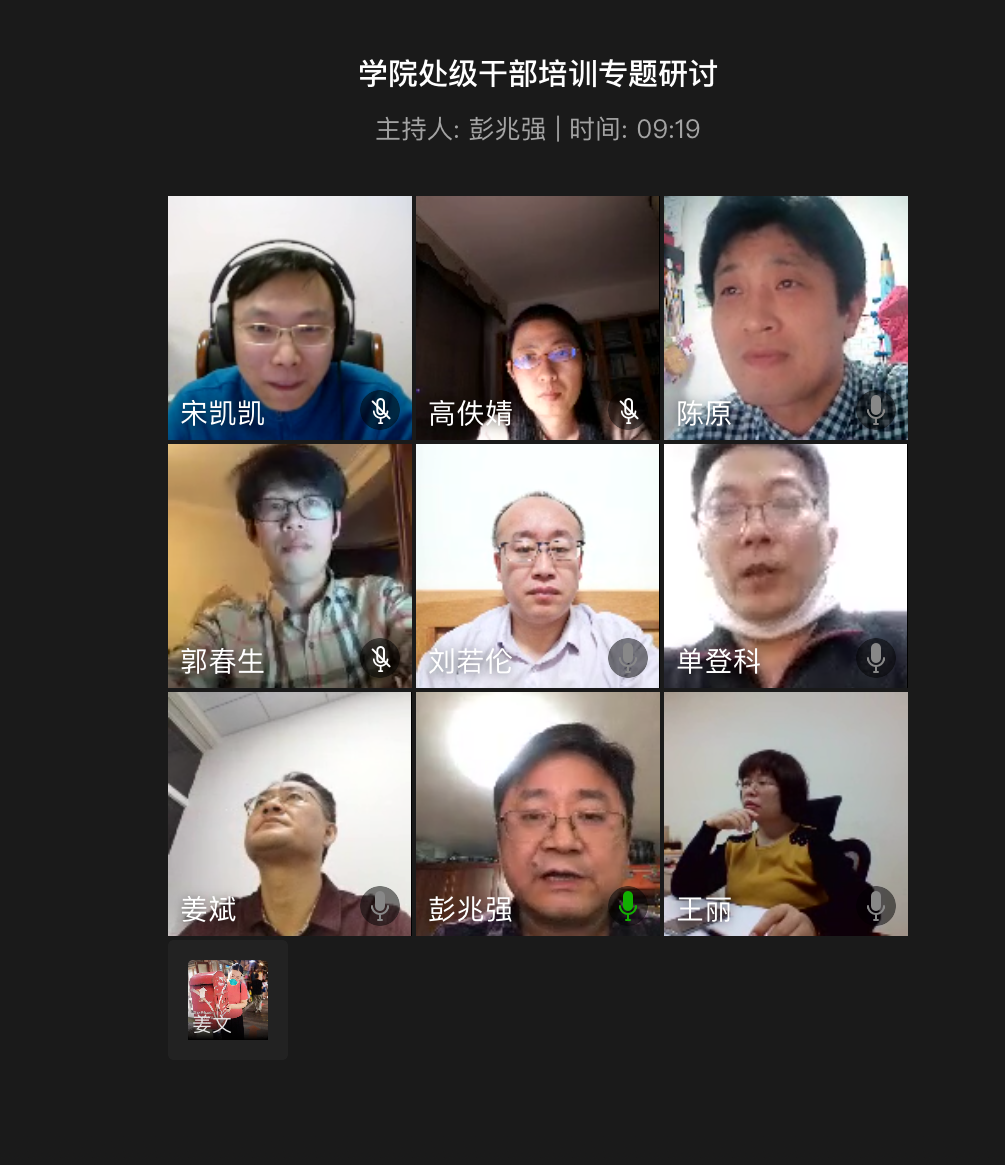Screen dimensions: 1005x1165
Task: Open 宋凯凯's video tile
Action: (x=289, y=317)
